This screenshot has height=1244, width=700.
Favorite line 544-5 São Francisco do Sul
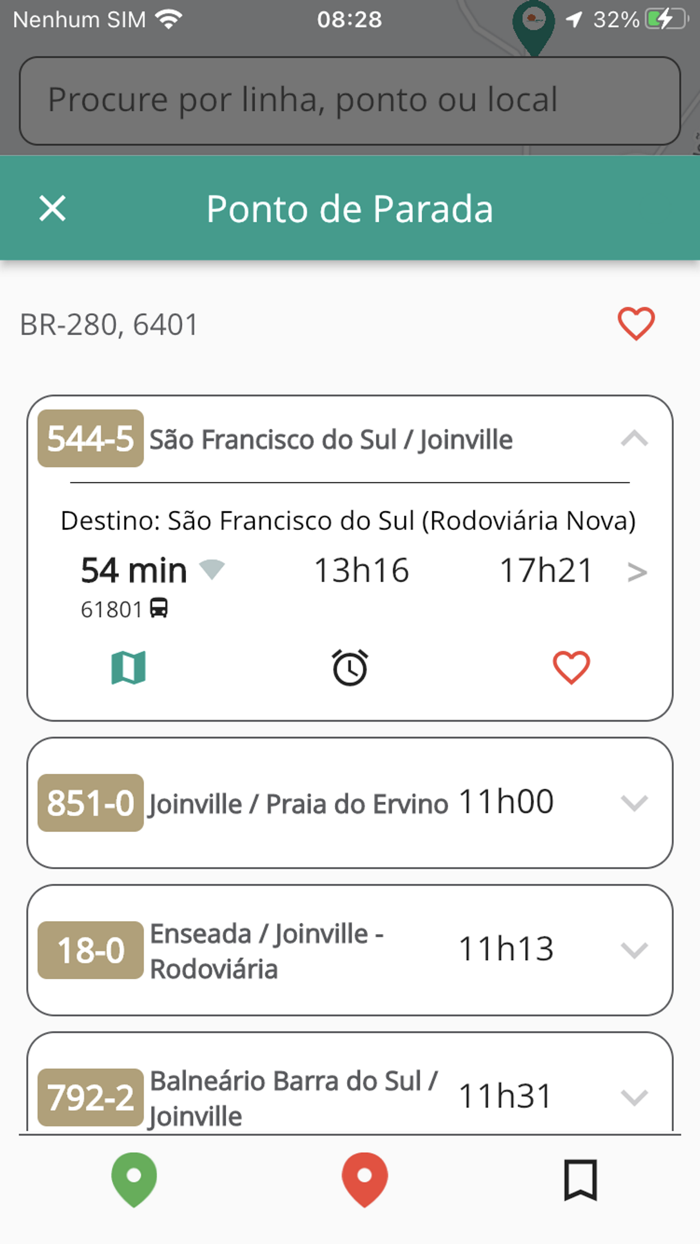point(571,668)
